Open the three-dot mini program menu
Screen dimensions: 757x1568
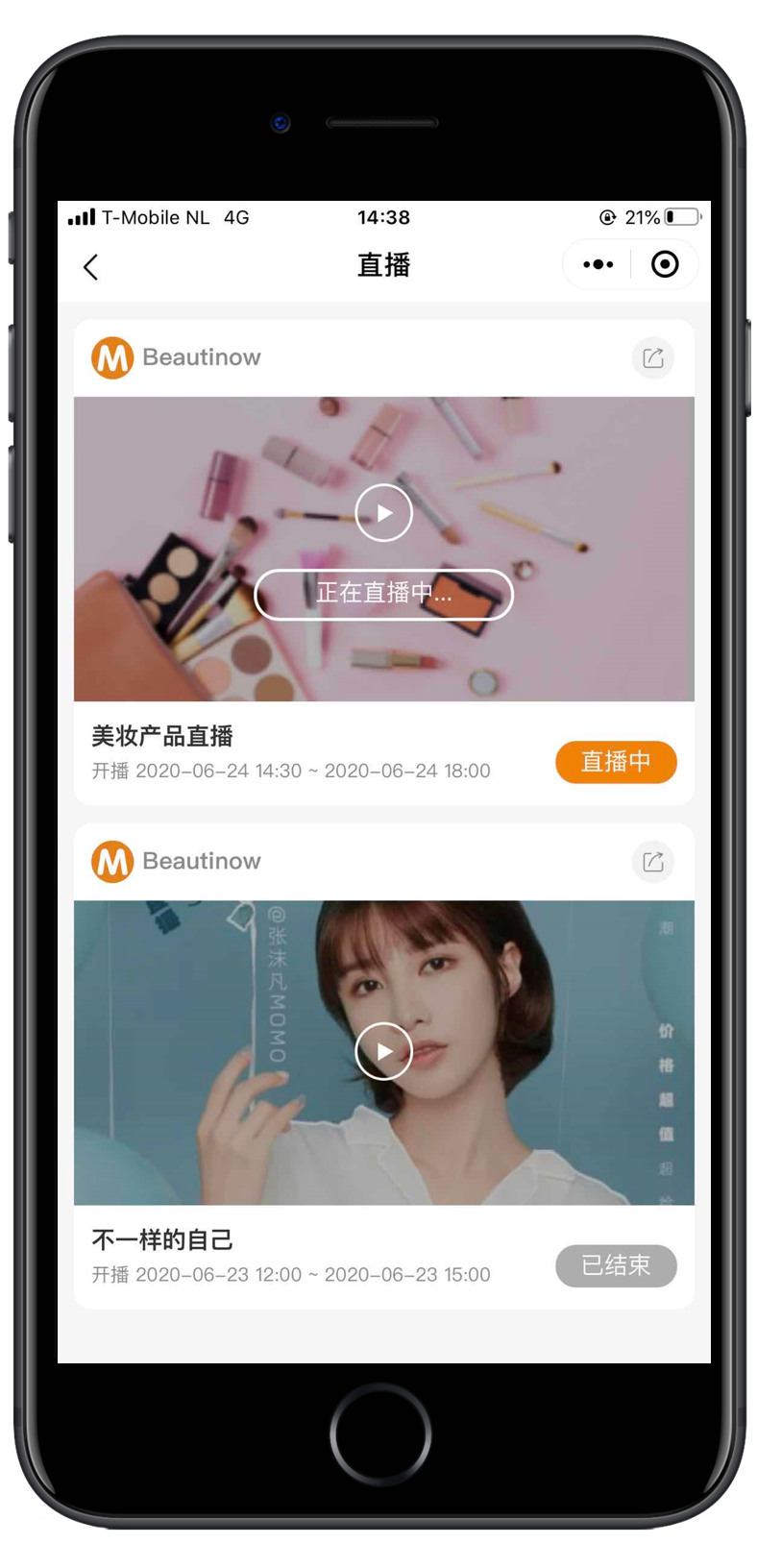click(598, 264)
